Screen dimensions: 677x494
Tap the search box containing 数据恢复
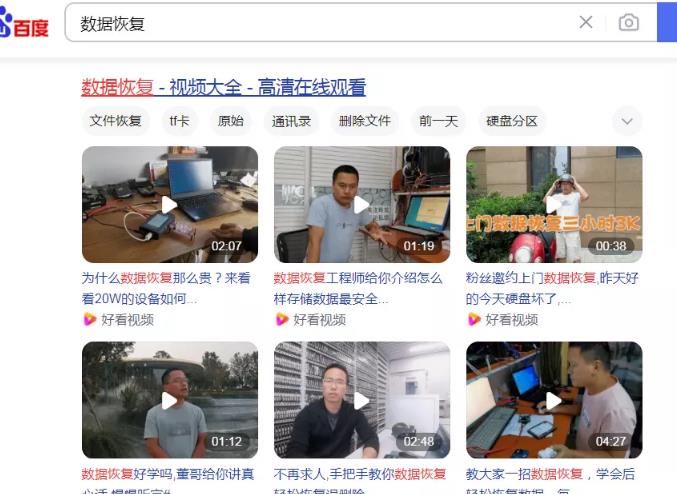click(320, 23)
